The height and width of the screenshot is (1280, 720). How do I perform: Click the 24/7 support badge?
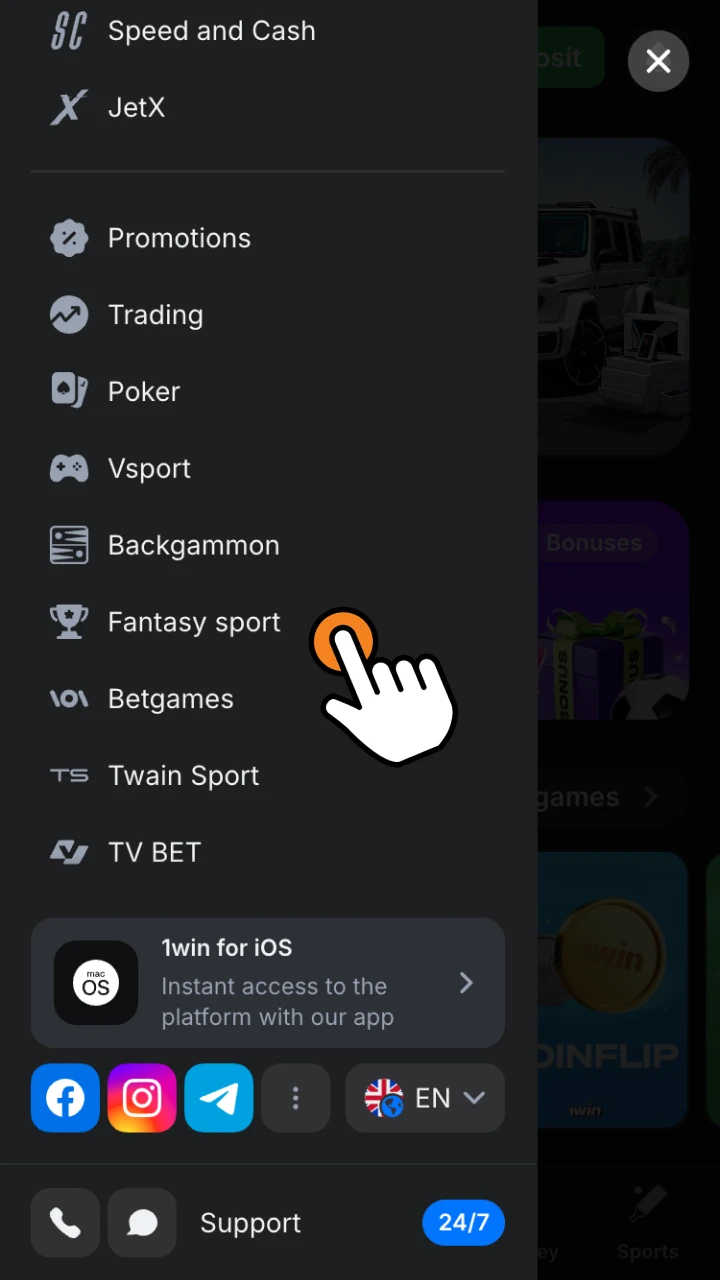click(463, 1222)
